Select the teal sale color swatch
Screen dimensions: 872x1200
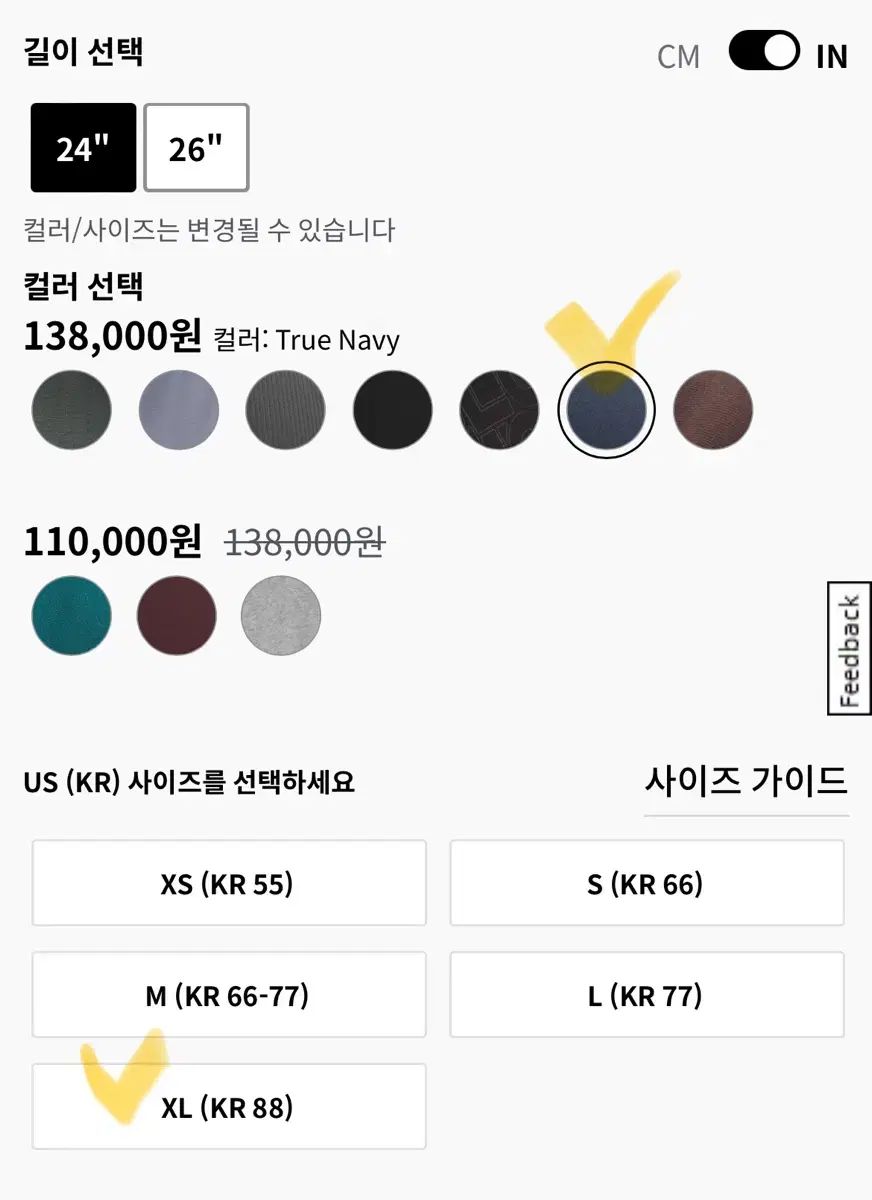coord(71,616)
